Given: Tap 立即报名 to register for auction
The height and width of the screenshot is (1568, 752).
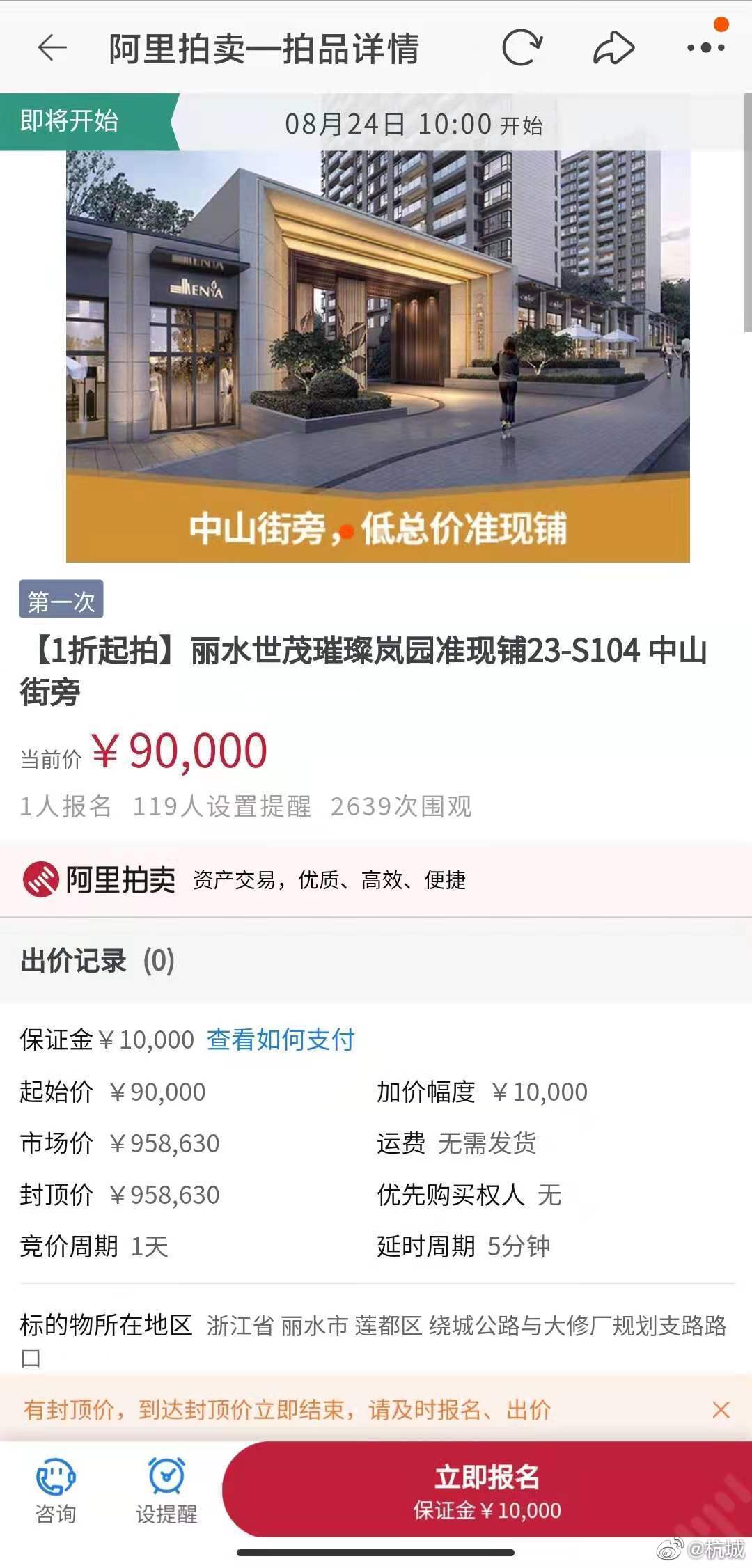Looking at the screenshot, I should click(x=487, y=1490).
